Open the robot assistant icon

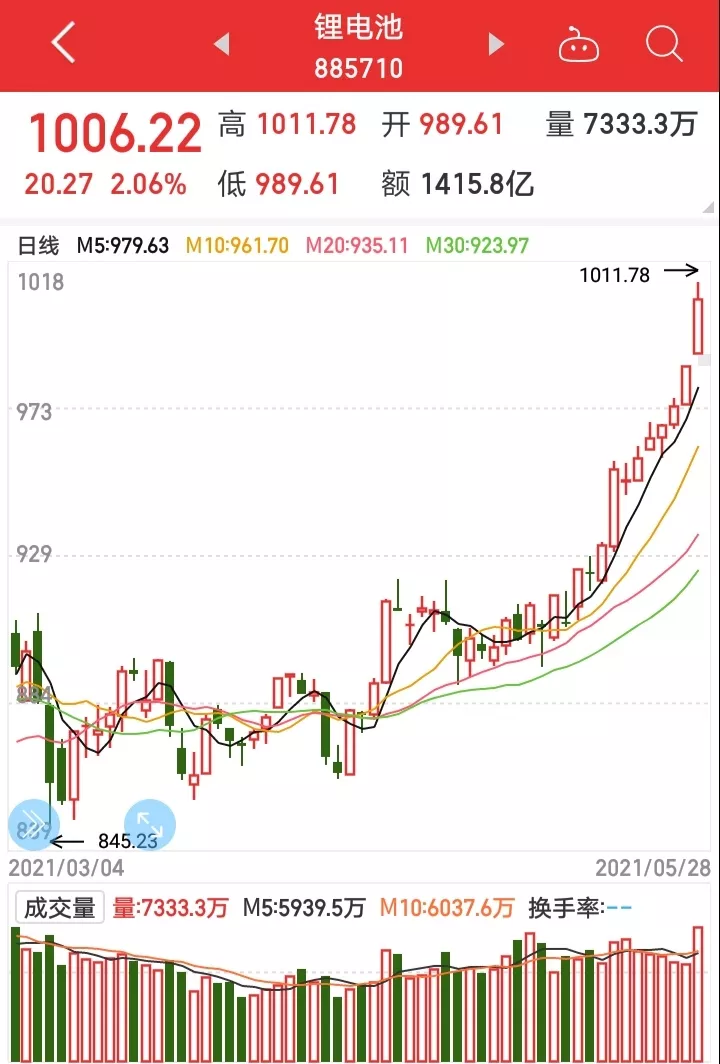[579, 44]
